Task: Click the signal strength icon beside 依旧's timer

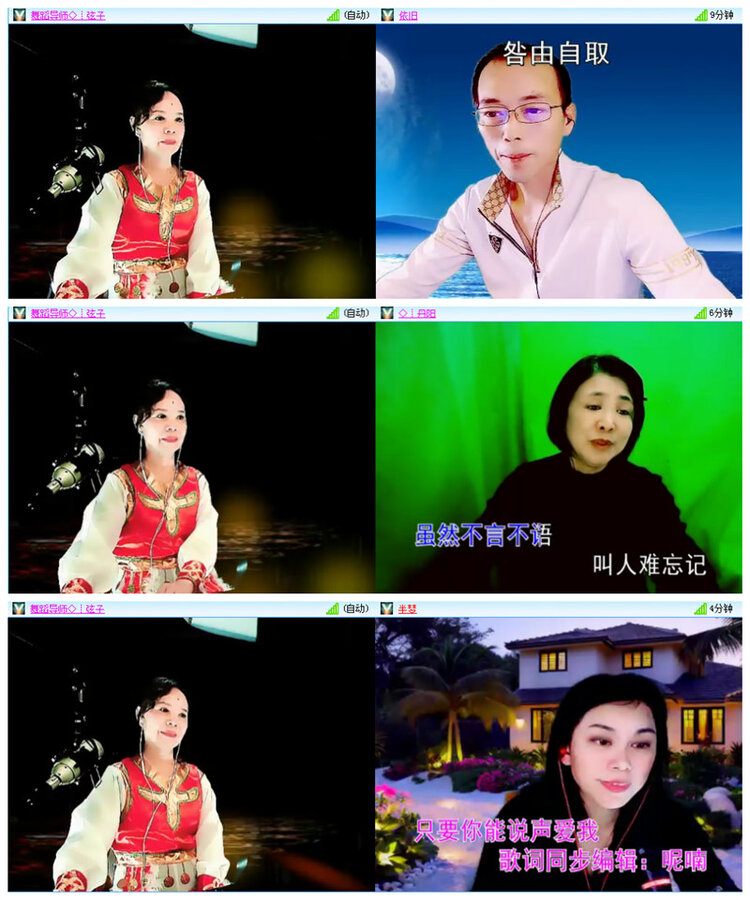Action: (700, 15)
